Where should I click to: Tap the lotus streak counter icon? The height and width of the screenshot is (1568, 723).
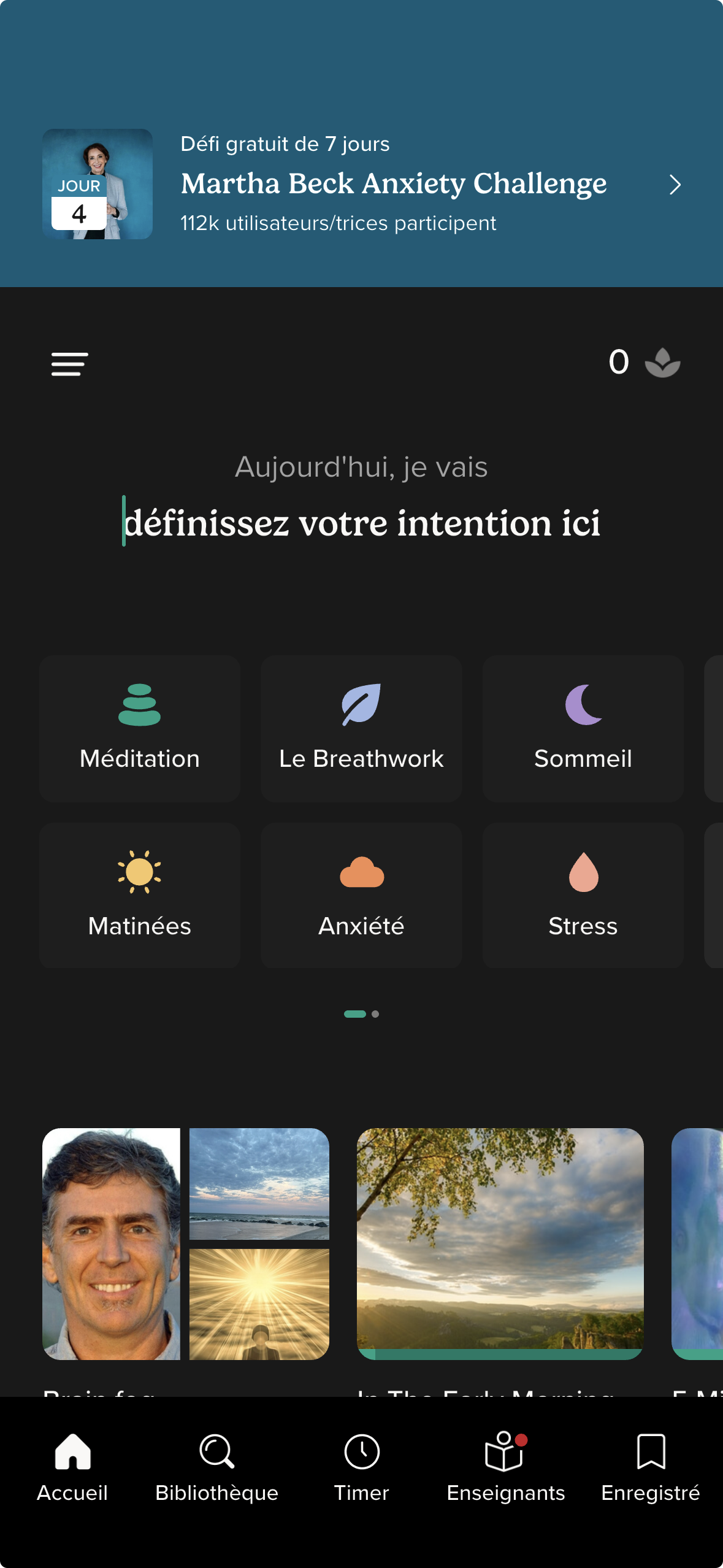662,363
